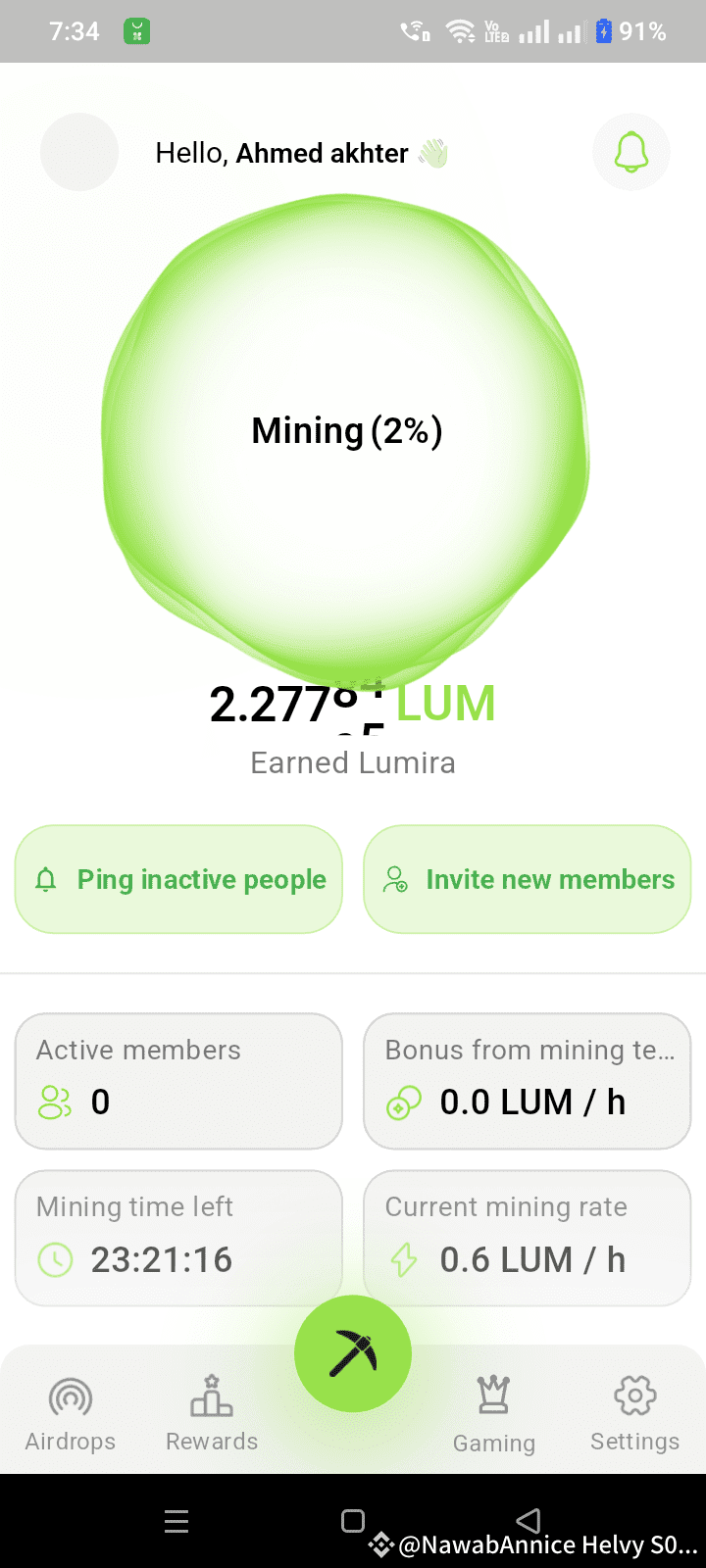Open Rewards using the podium icon
Screen dimensions: 706x1568
(x=211, y=1410)
